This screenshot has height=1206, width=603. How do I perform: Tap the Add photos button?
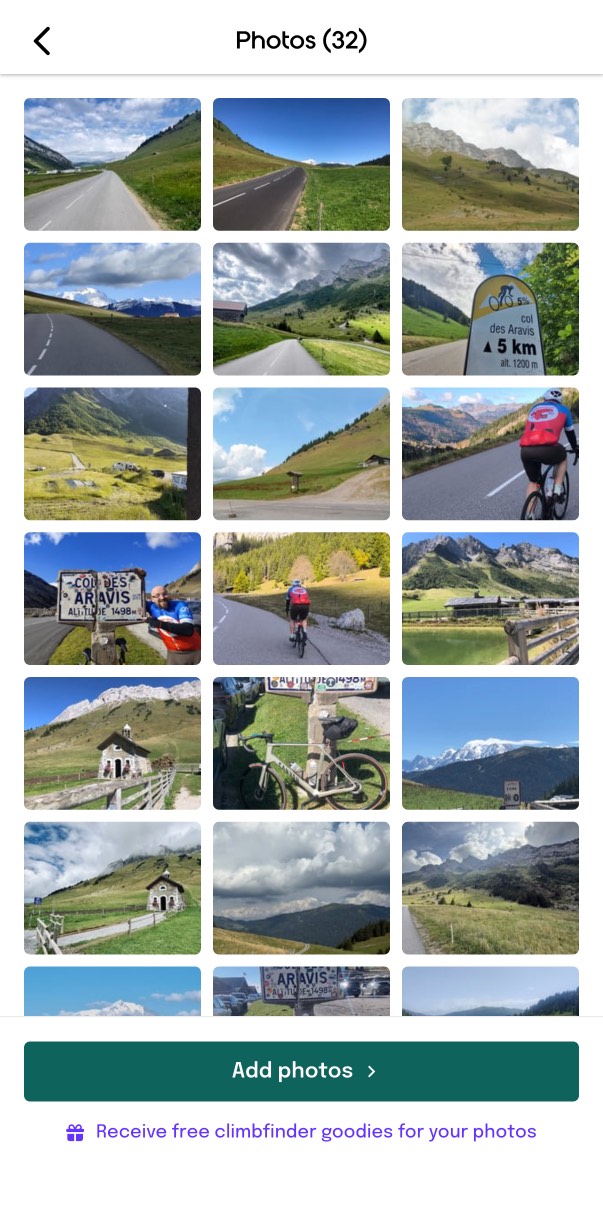click(x=301, y=1071)
